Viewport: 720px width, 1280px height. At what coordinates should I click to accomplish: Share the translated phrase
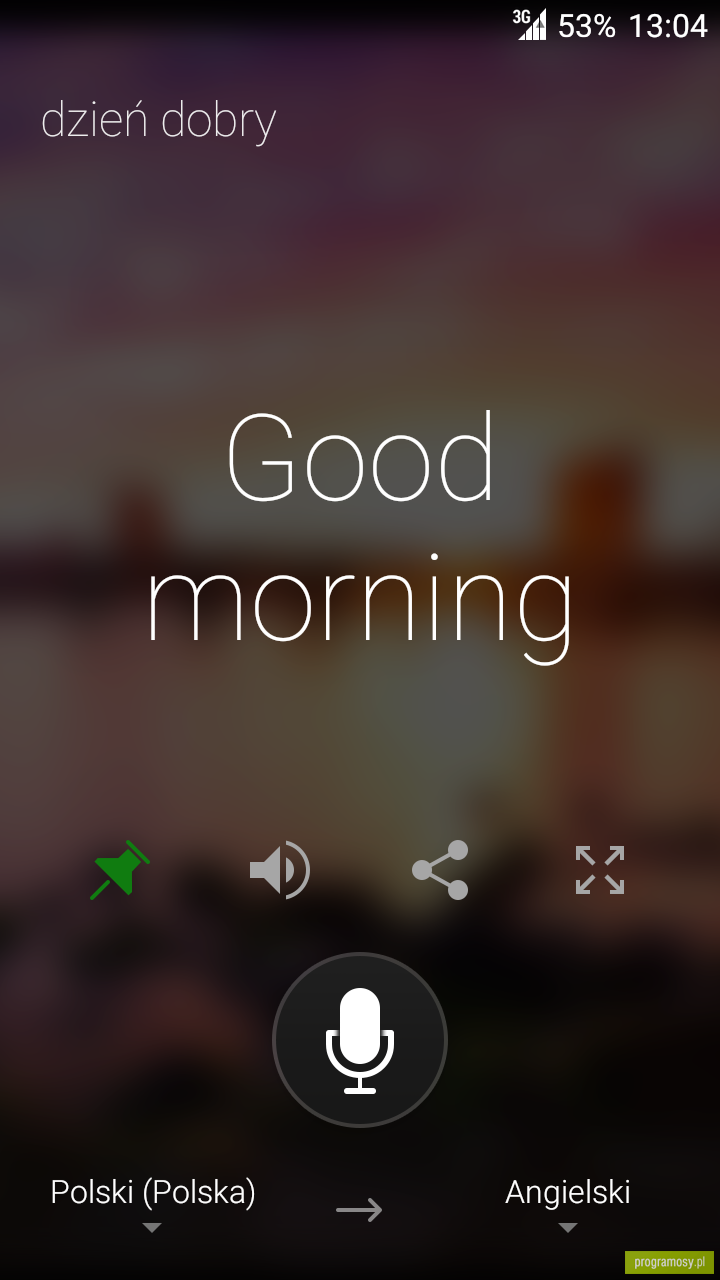coord(440,870)
